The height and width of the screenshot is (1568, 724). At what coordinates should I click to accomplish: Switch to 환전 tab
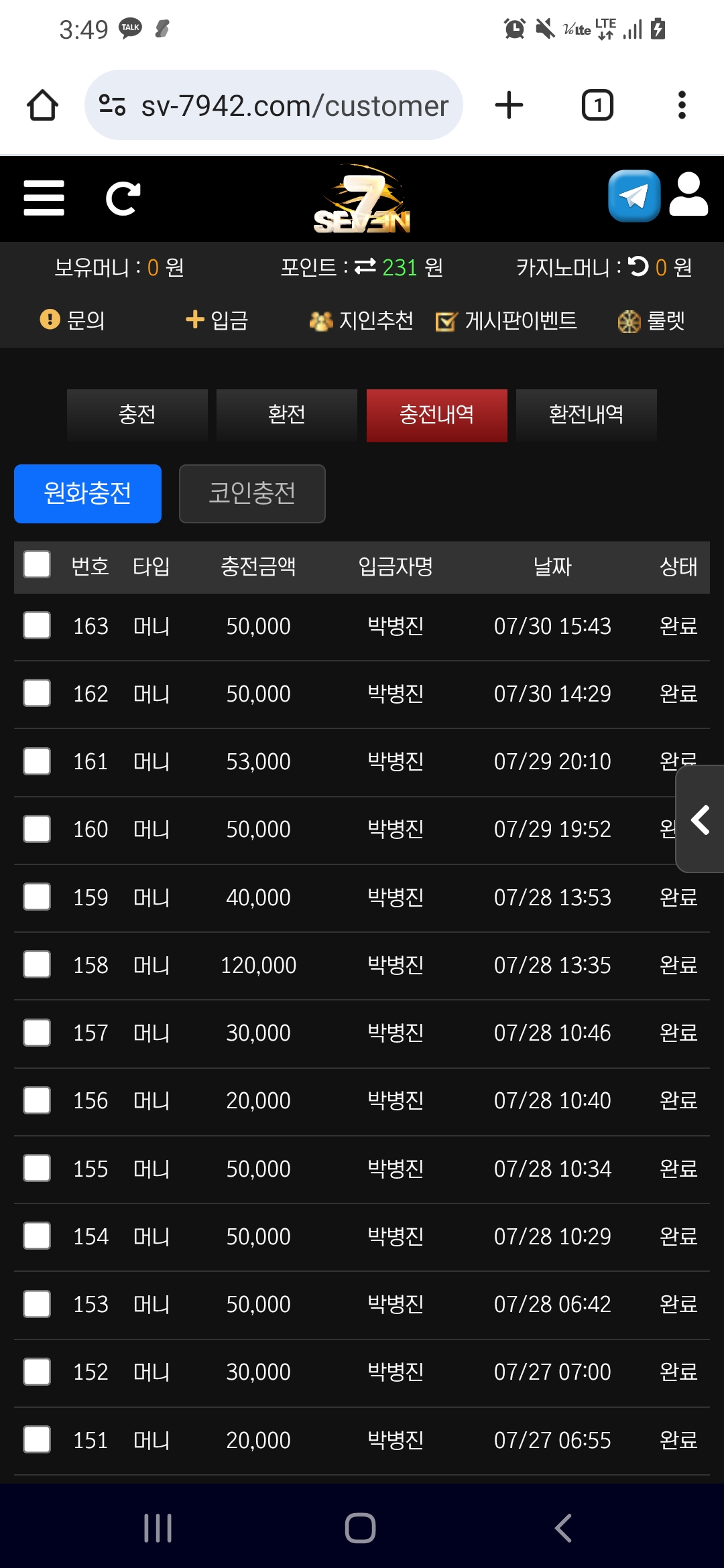(287, 415)
